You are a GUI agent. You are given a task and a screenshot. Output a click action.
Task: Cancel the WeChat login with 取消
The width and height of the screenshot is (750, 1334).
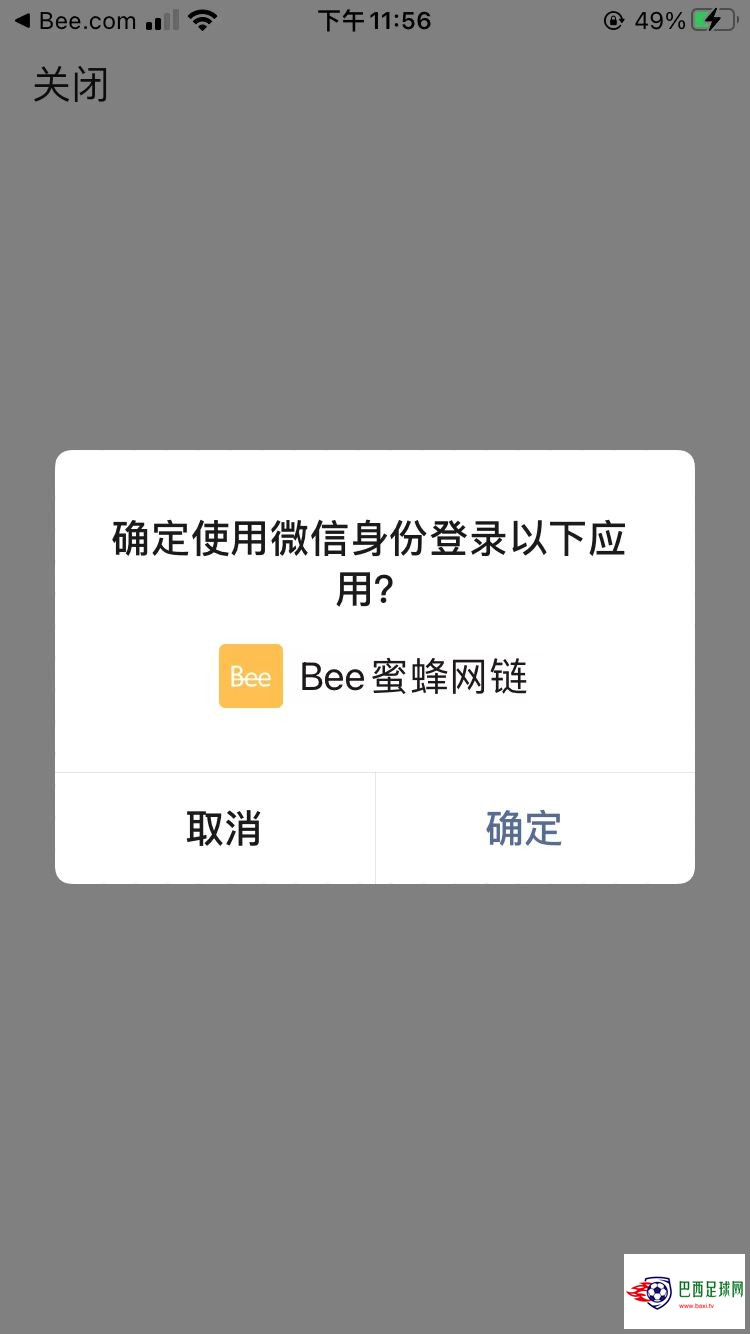click(223, 829)
